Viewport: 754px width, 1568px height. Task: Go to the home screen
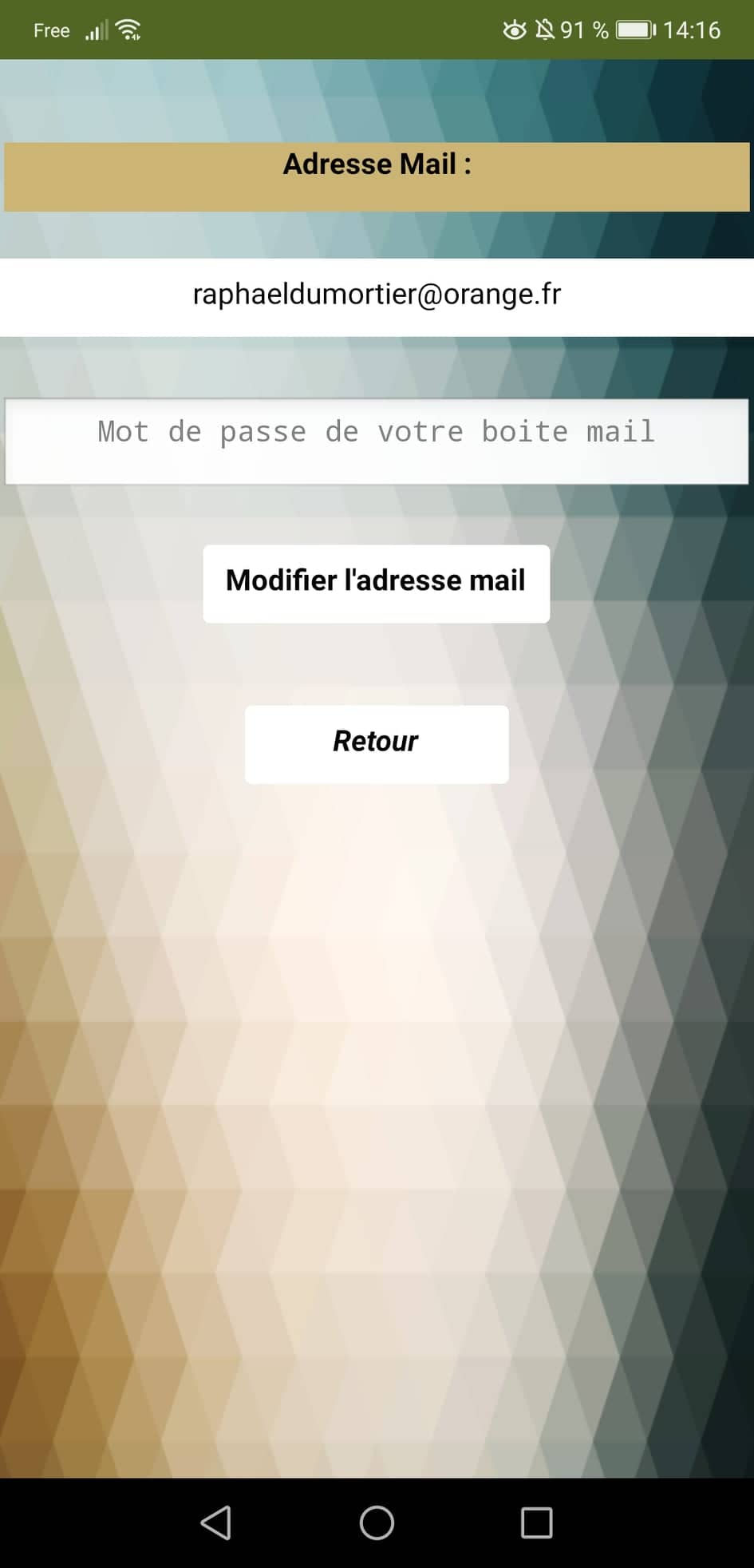coord(377,1522)
